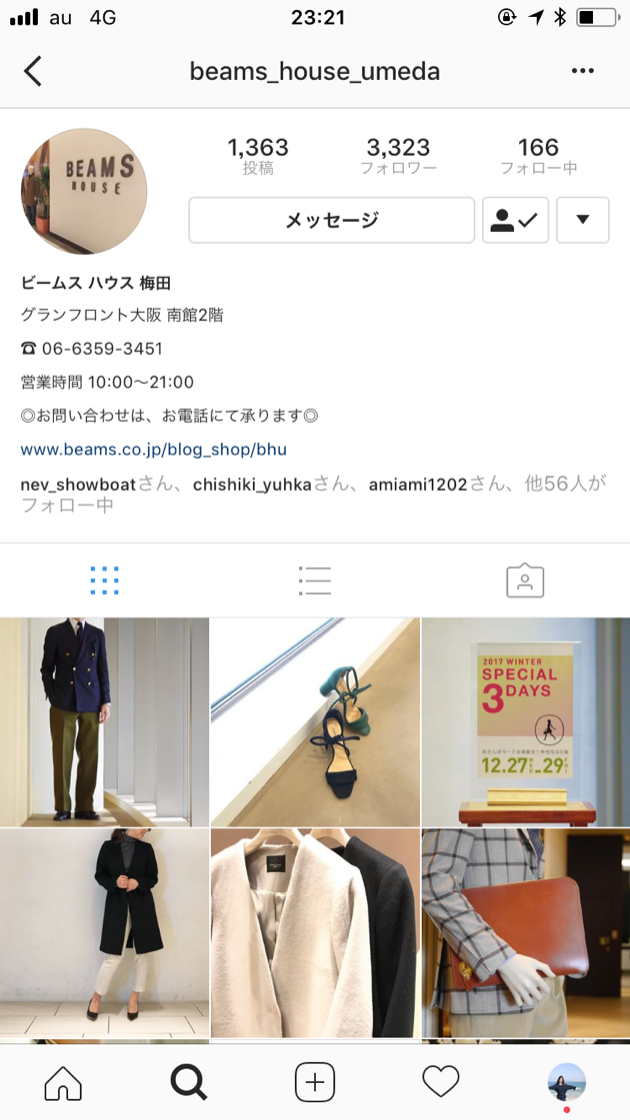View the 166 フォロー中 list
Screen dimensions: 630x1120
click(x=538, y=156)
